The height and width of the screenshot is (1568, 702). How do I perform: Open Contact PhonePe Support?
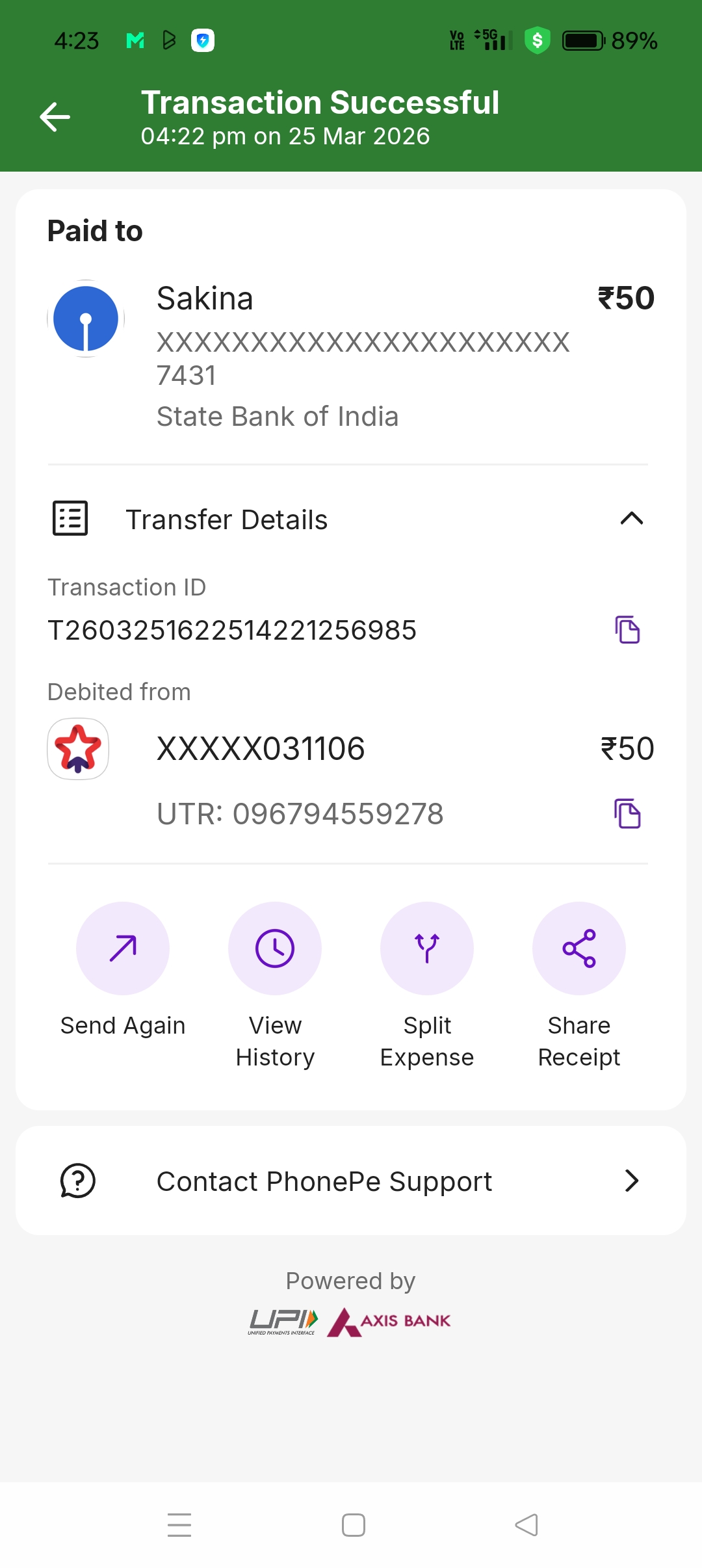click(351, 1181)
